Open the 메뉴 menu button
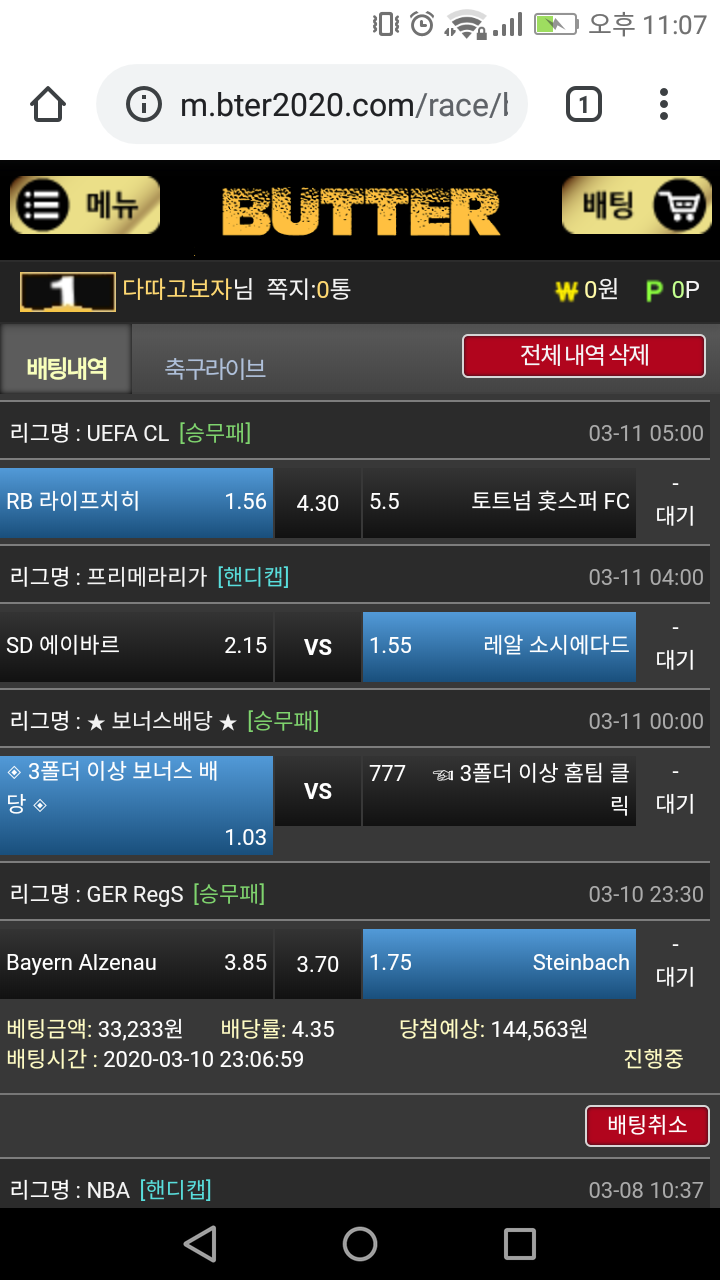The height and width of the screenshot is (1280, 720). point(85,206)
